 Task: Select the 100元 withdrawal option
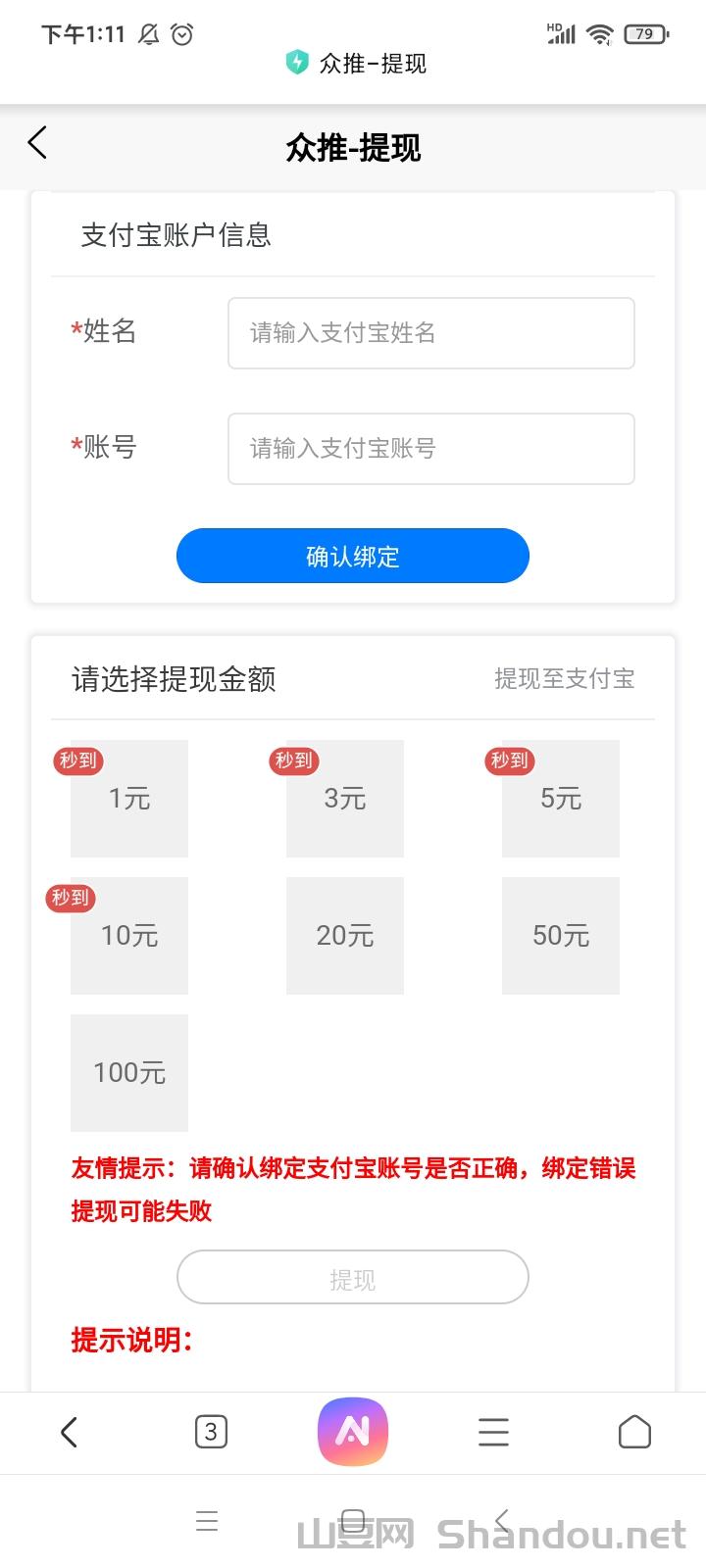pos(129,1073)
